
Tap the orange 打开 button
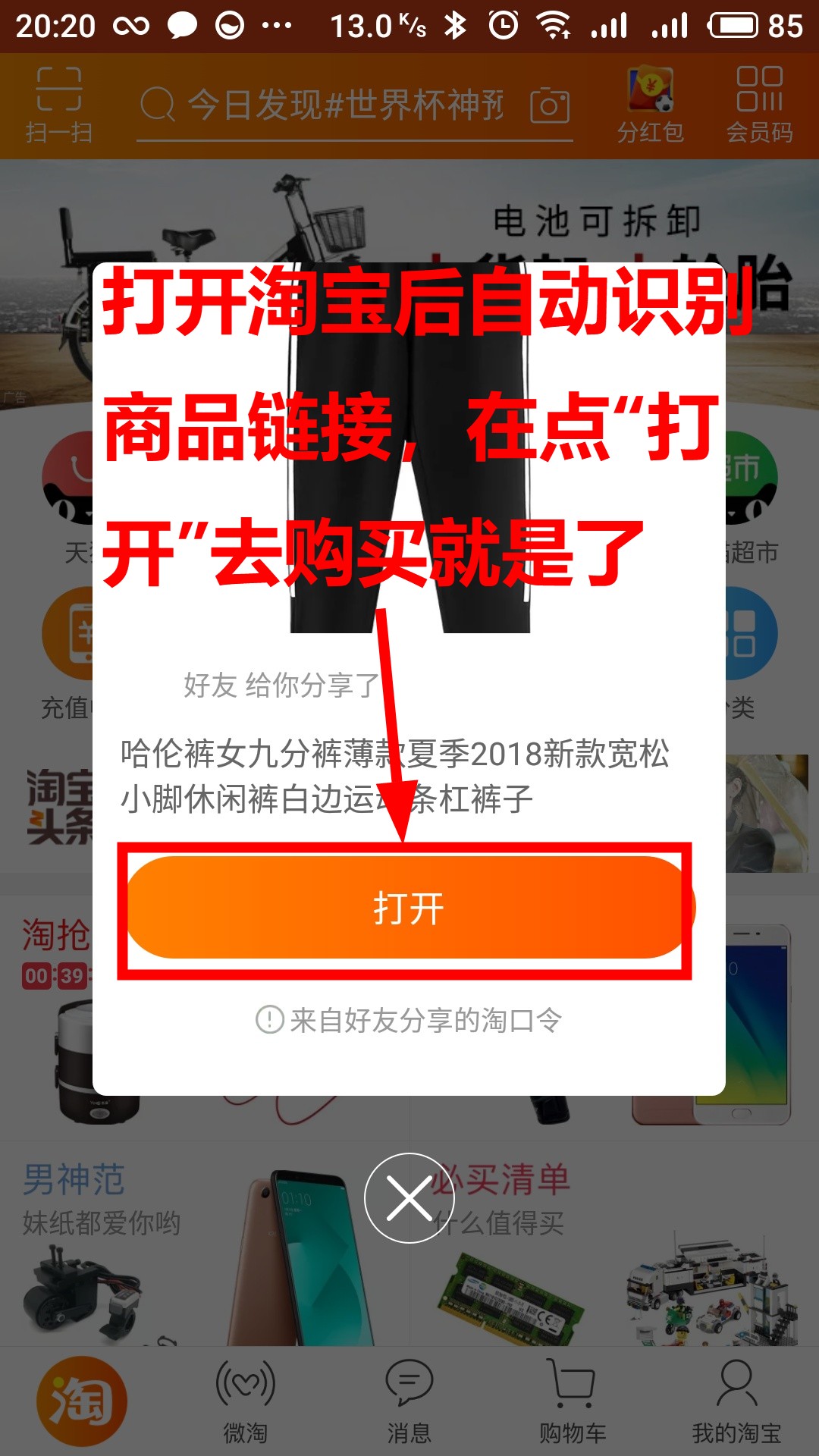pos(408,908)
